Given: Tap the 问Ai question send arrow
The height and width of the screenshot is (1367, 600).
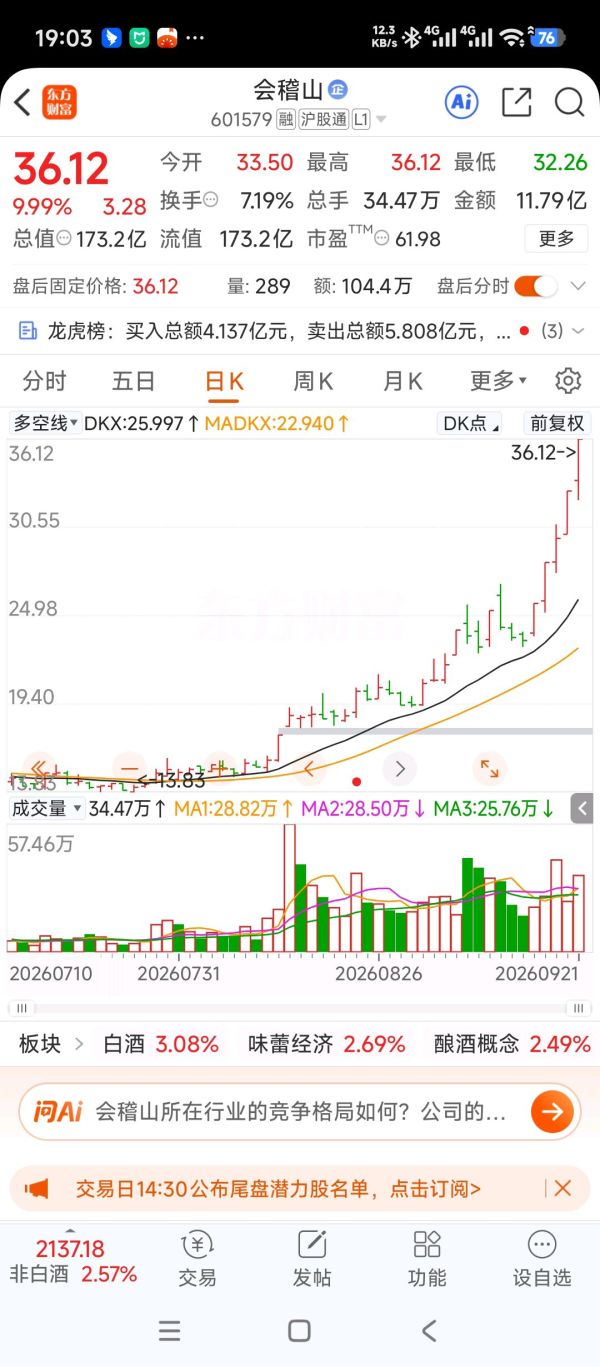Looking at the screenshot, I should pyautogui.click(x=552, y=1111).
